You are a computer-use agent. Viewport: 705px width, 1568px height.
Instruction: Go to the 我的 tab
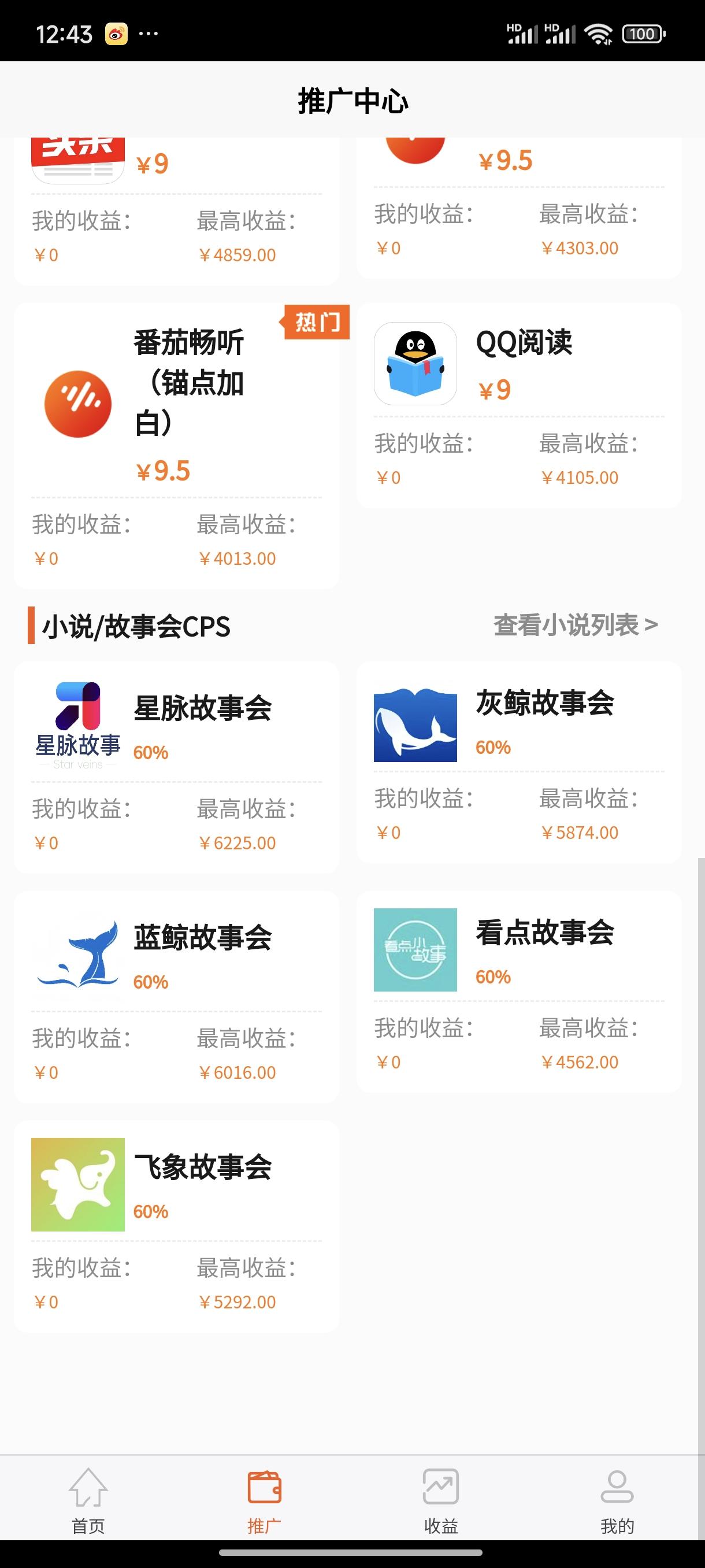617,1500
